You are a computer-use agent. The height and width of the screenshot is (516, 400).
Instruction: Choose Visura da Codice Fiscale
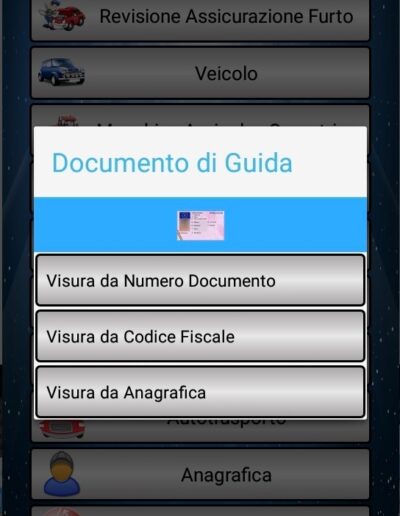coord(200,336)
